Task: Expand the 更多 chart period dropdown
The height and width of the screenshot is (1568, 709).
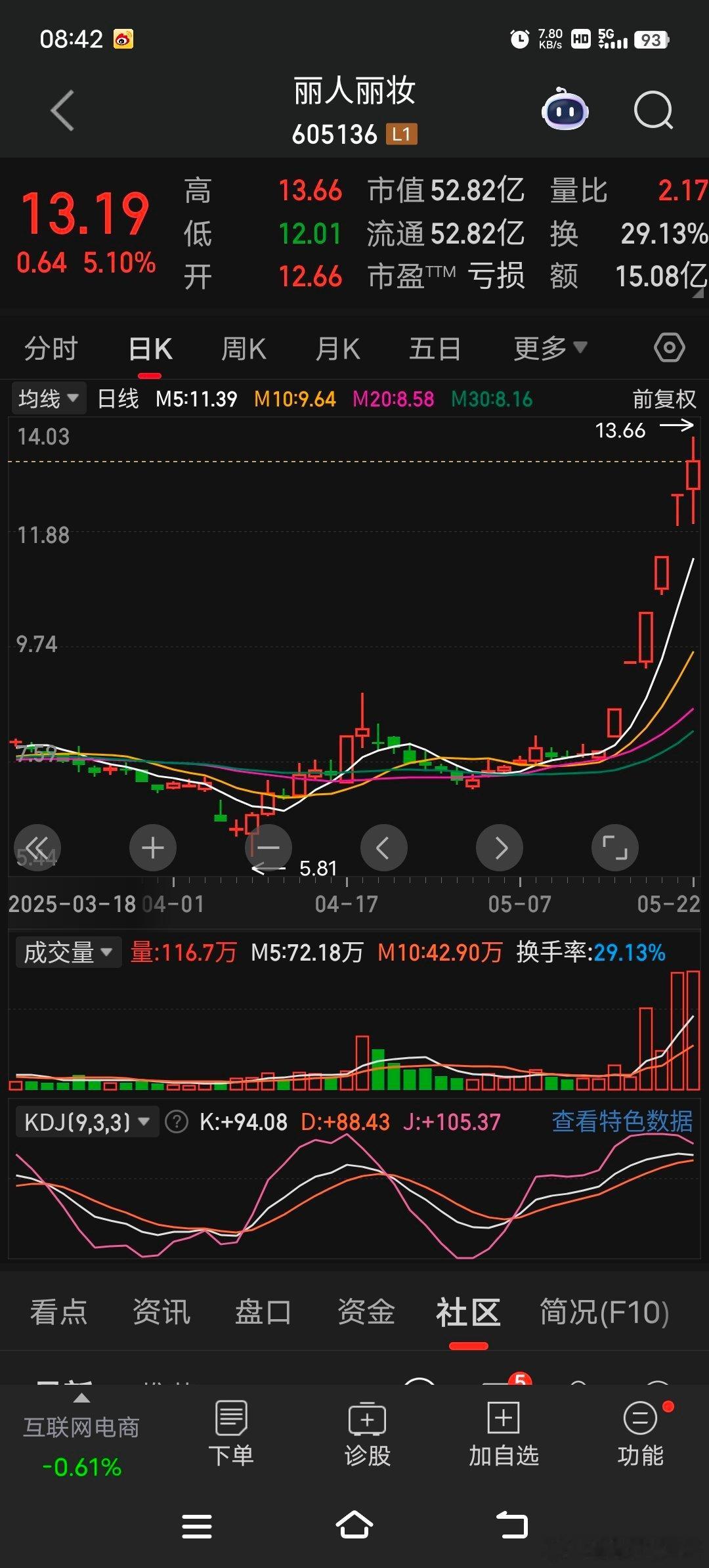Action: pos(549,349)
